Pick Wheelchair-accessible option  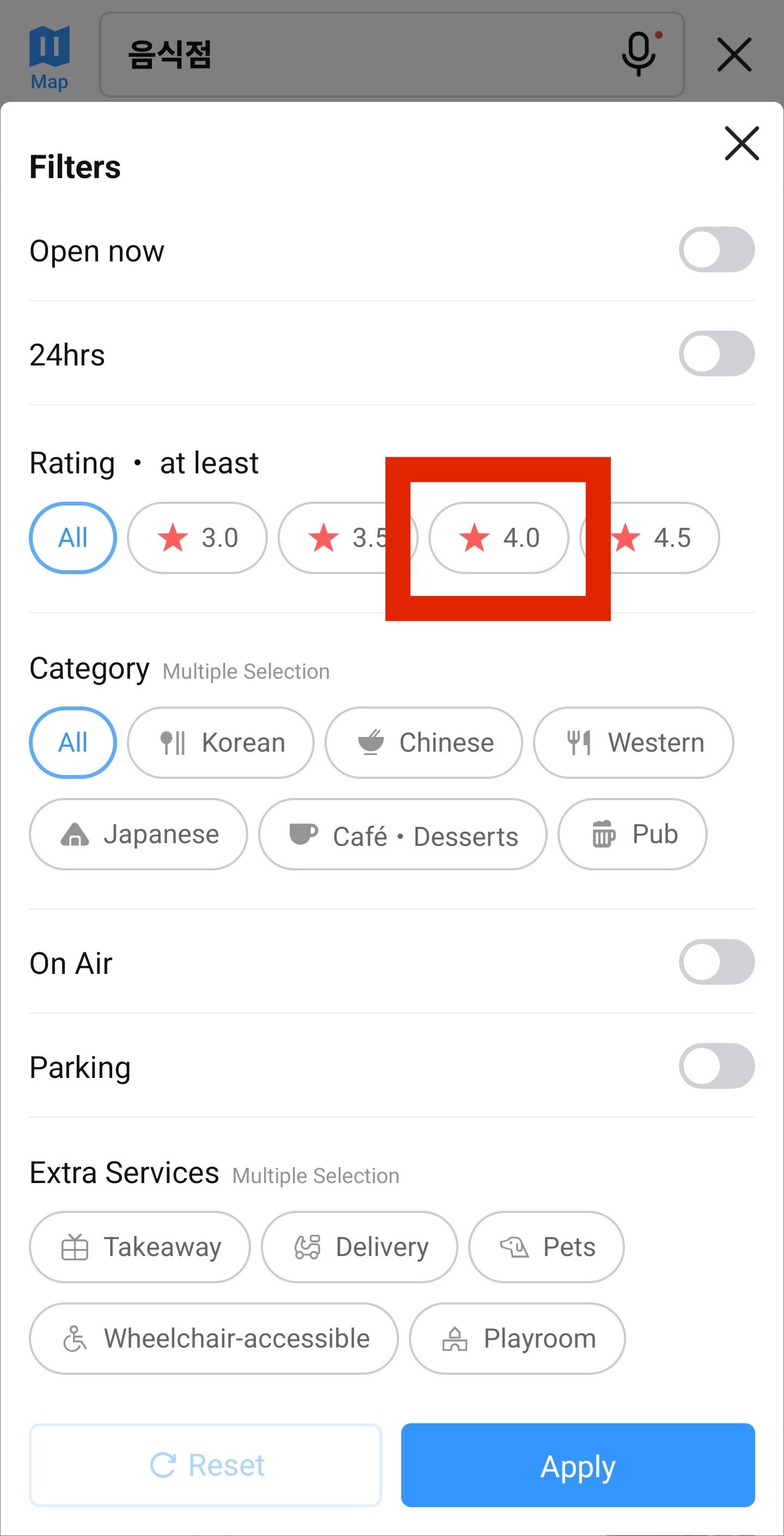point(214,1339)
